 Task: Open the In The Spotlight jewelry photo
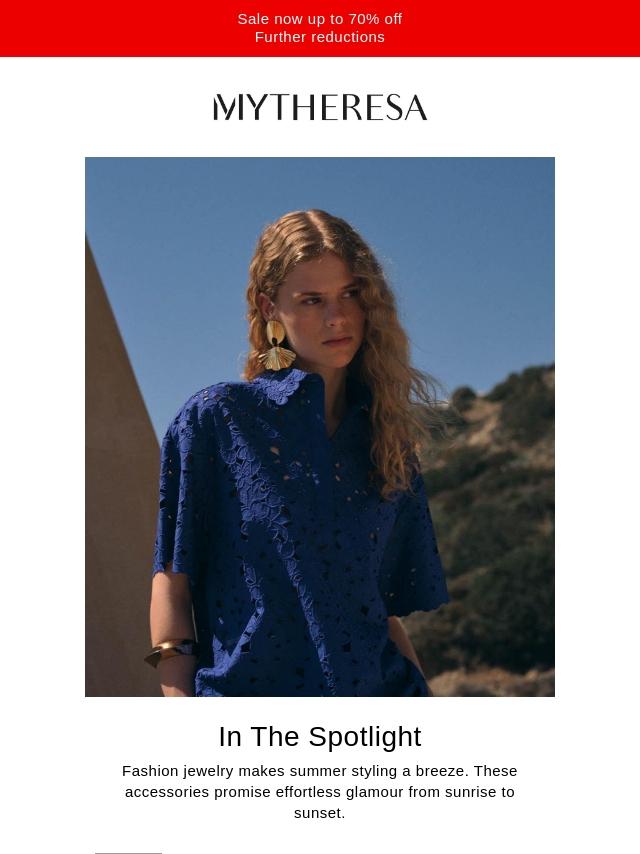click(320, 426)
